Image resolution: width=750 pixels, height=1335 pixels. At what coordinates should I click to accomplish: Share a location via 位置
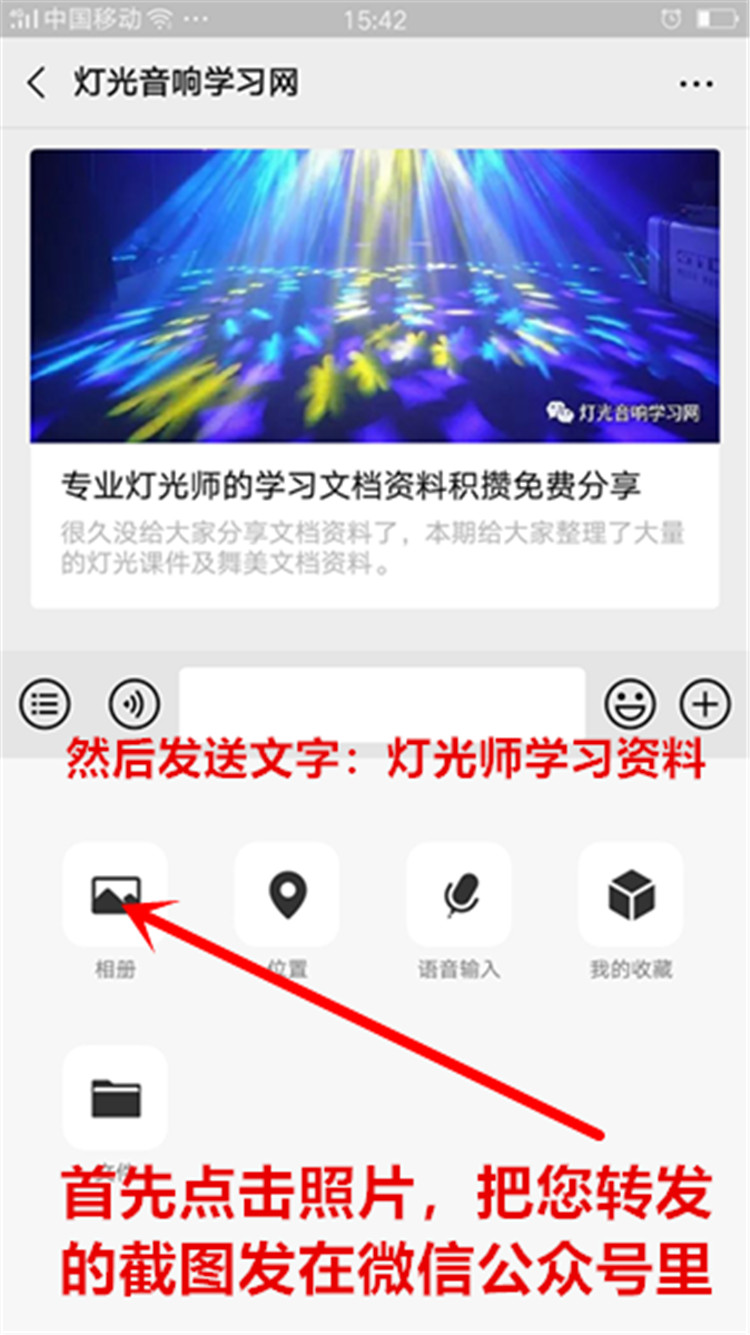point(287,895)
